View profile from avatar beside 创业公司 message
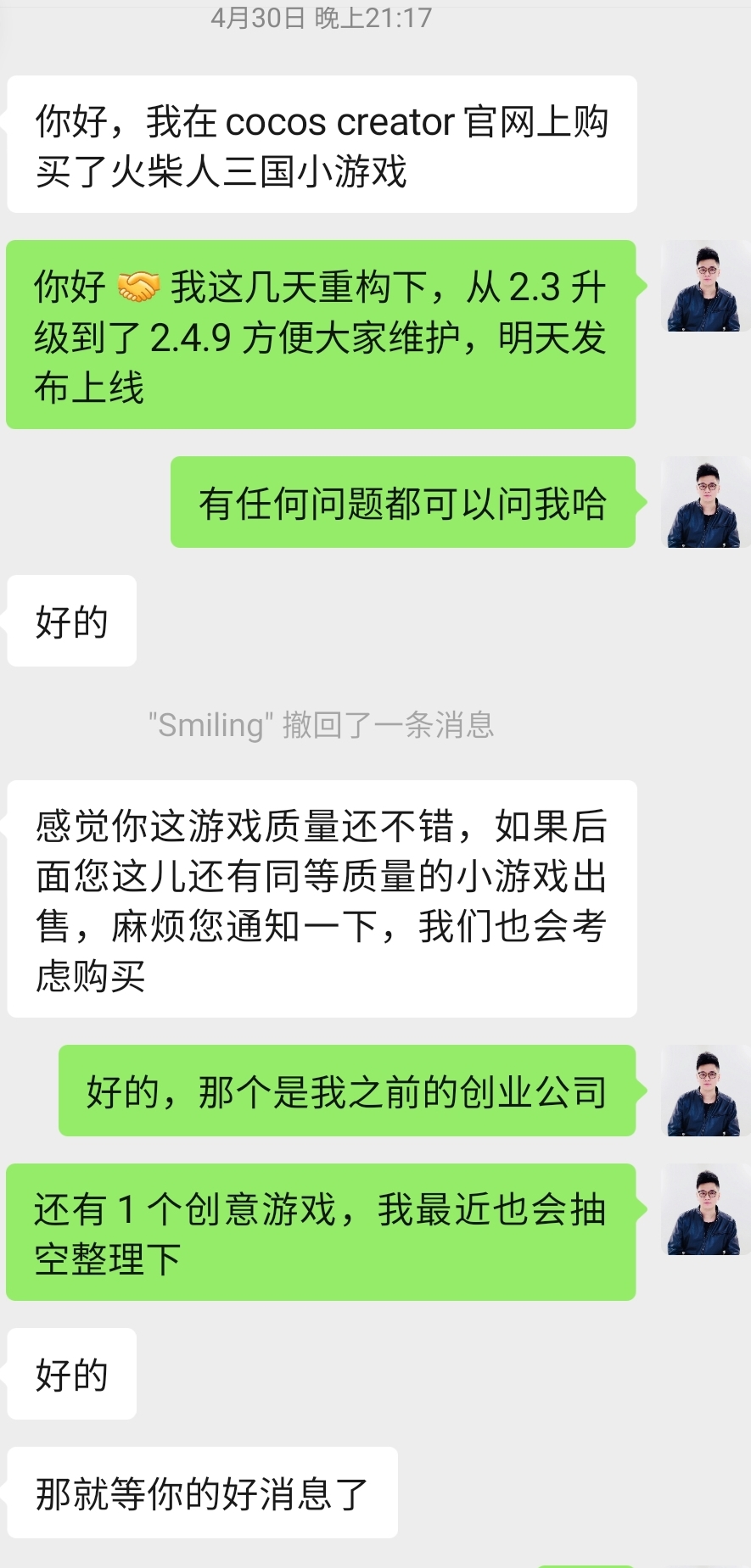 pyautogui.click(x=704, y=1091)
